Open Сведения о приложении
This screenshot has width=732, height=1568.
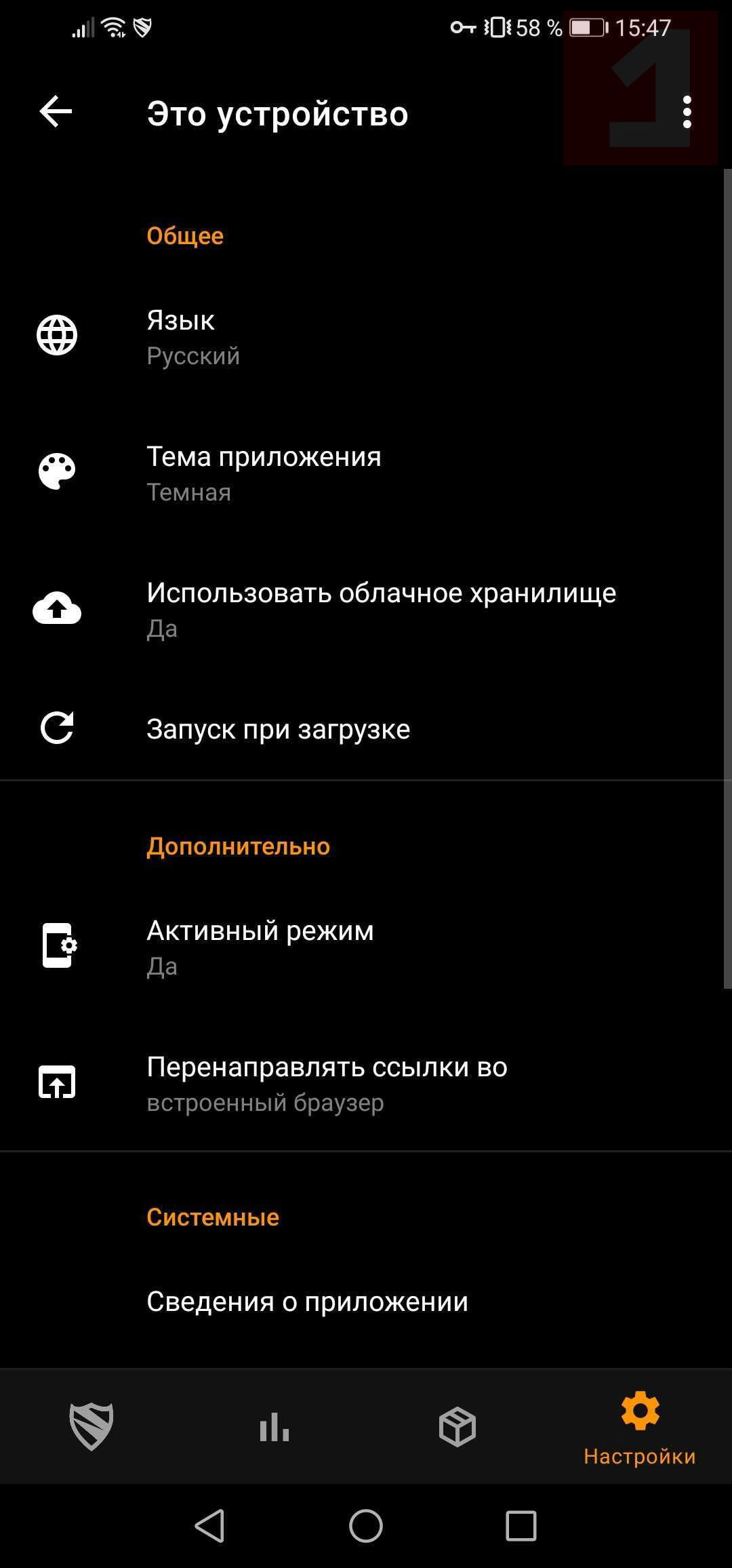click(366, 1301)
